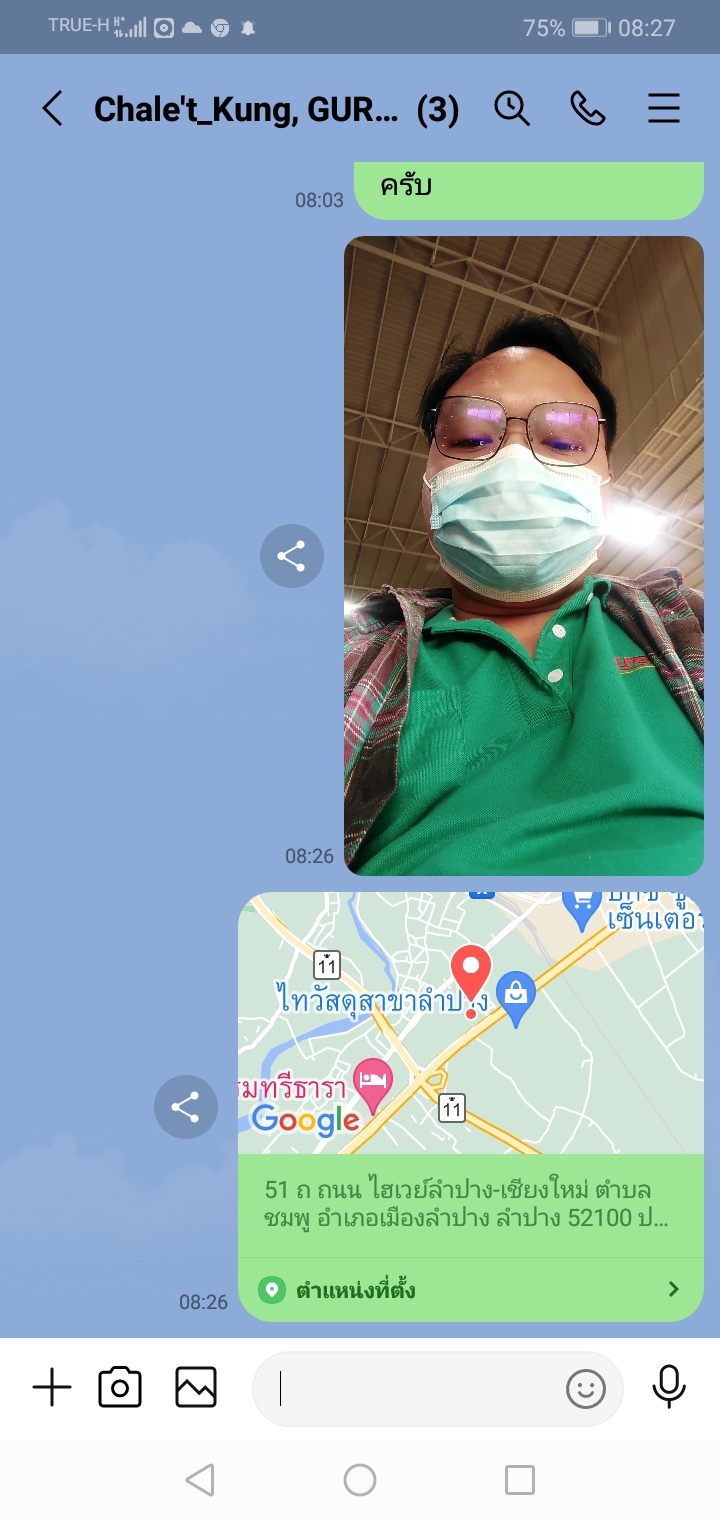Search messages in this chat

point(512,108)
